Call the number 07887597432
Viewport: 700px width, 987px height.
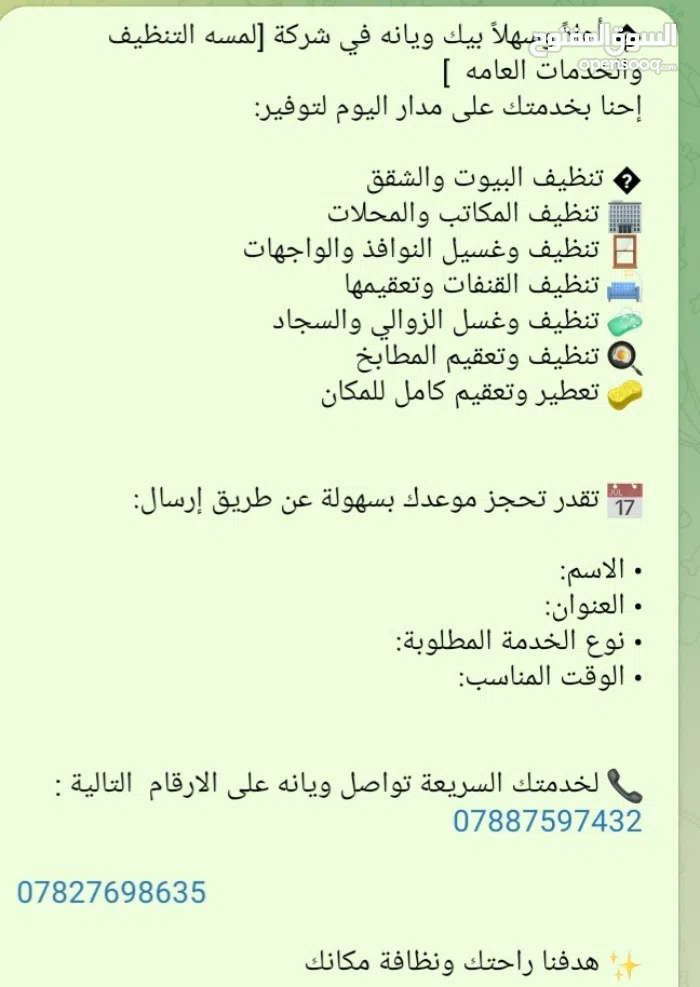coord(547,822)
